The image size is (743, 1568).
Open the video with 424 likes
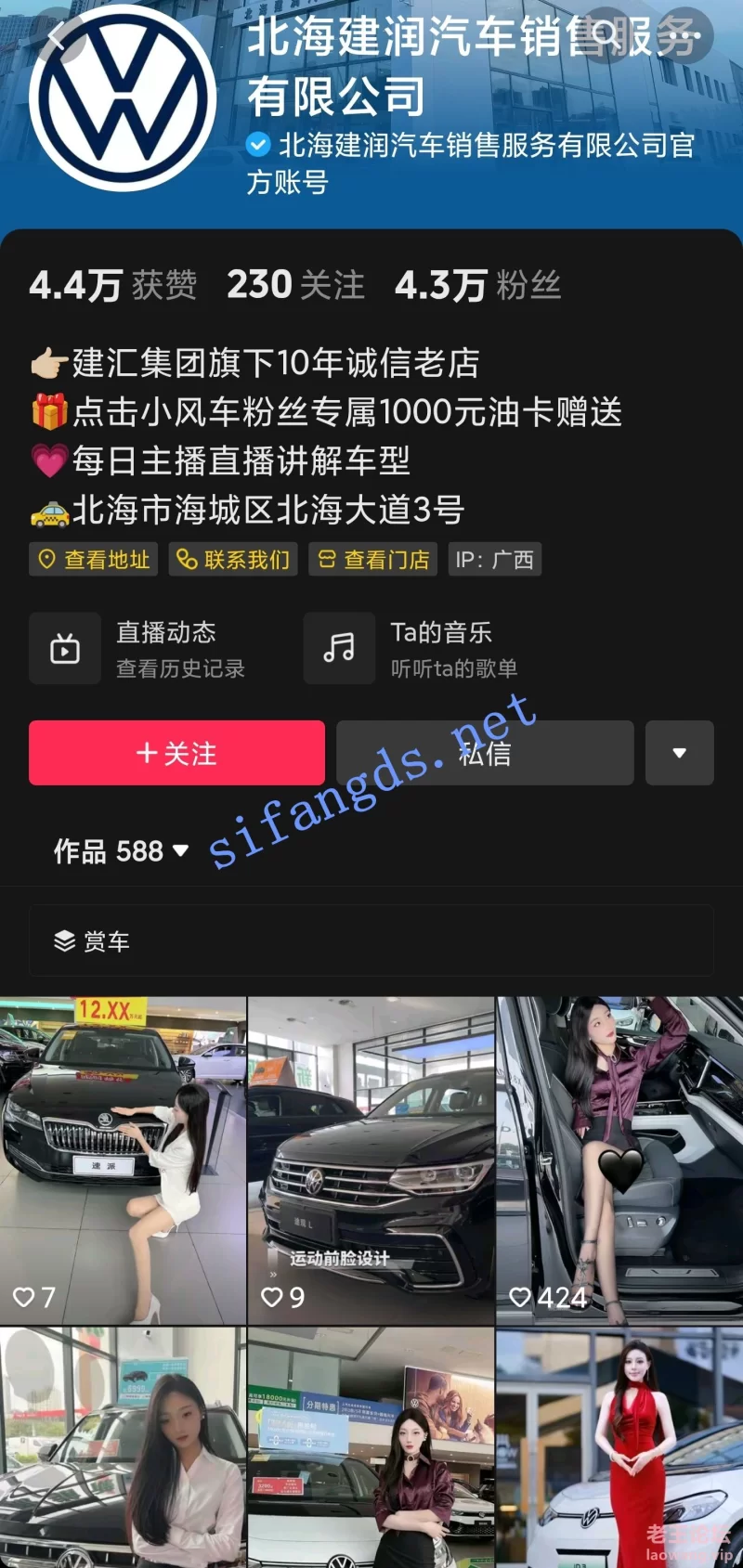tap(619, 1160)
